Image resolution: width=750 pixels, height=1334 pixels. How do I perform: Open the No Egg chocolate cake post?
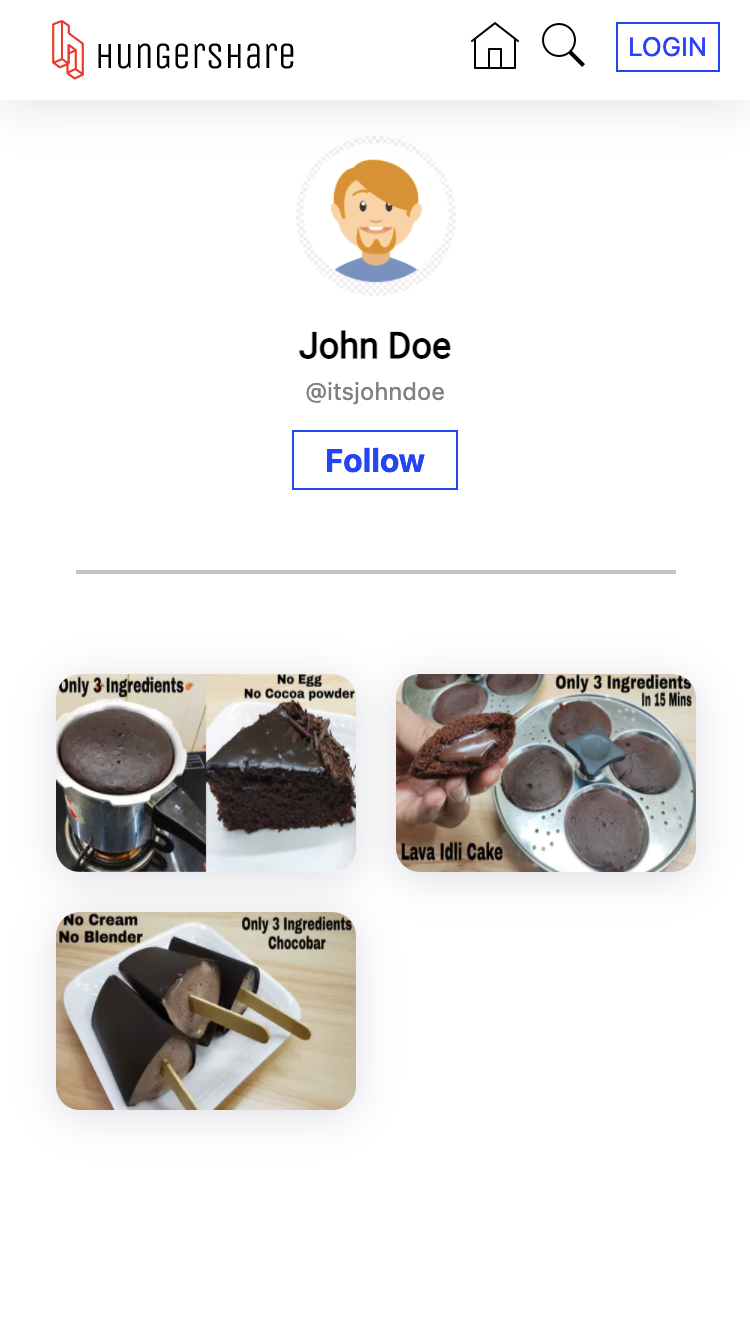pos(206,772)
